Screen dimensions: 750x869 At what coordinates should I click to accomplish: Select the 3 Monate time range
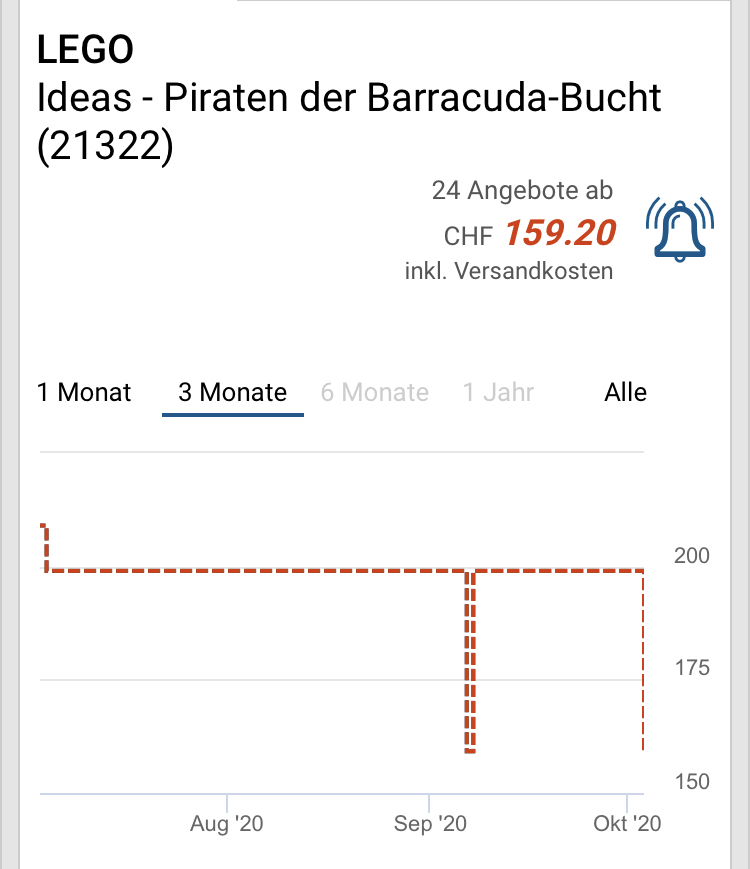(232, 392)
